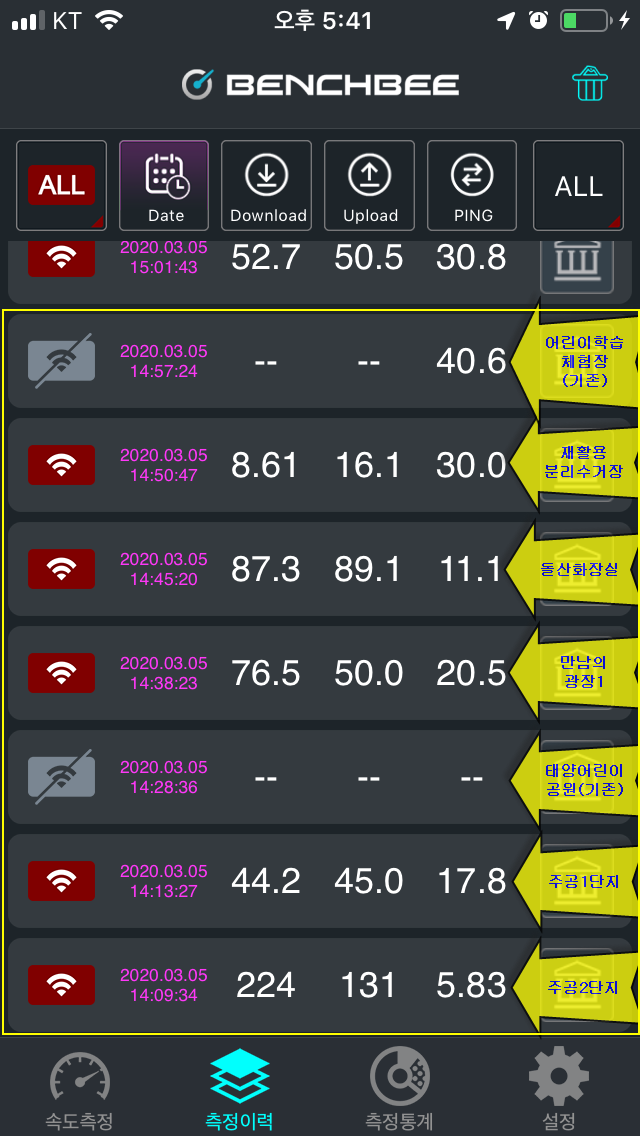
Task: Sort results by Date
Action: (x=165, y=185)
